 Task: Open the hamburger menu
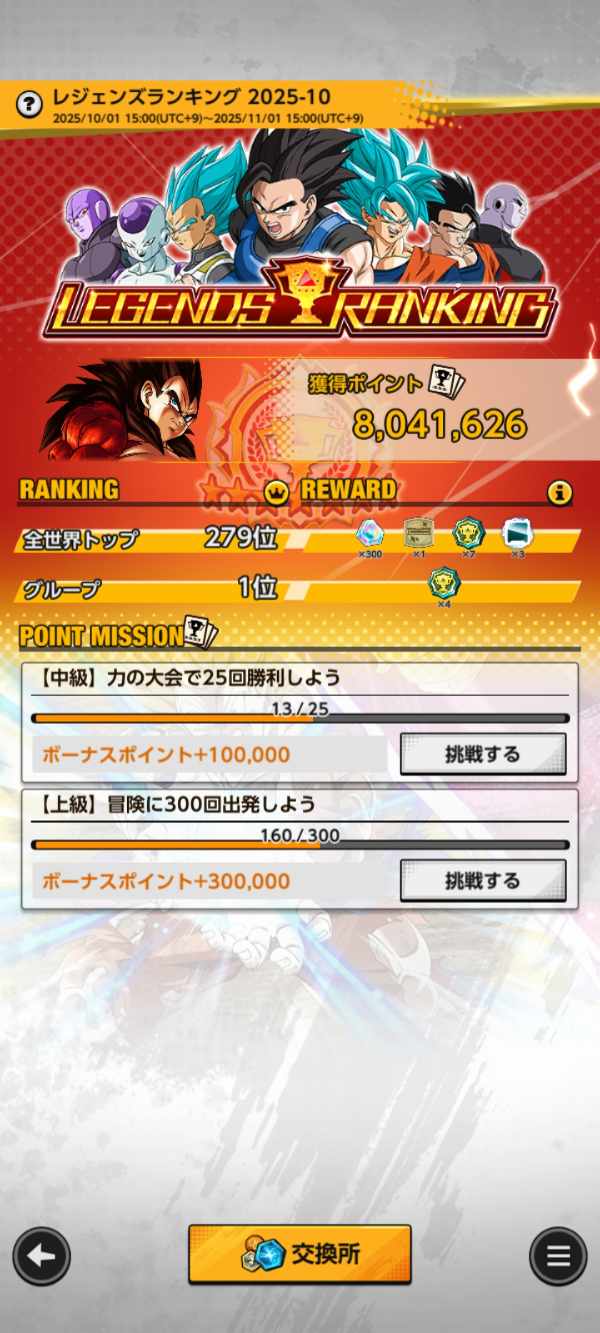tap(558, 1256)
